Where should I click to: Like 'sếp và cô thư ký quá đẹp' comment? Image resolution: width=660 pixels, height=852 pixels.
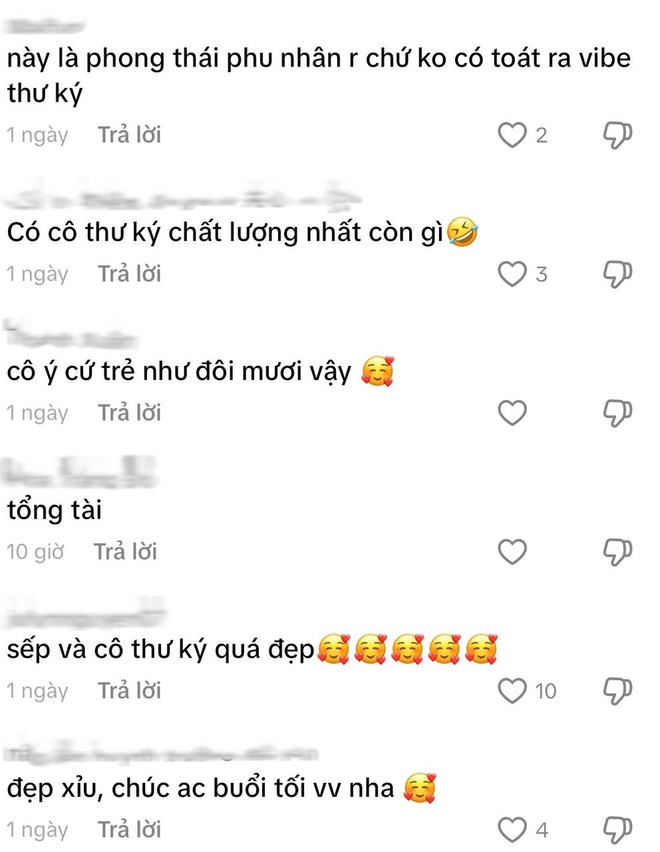pos(512,691)
